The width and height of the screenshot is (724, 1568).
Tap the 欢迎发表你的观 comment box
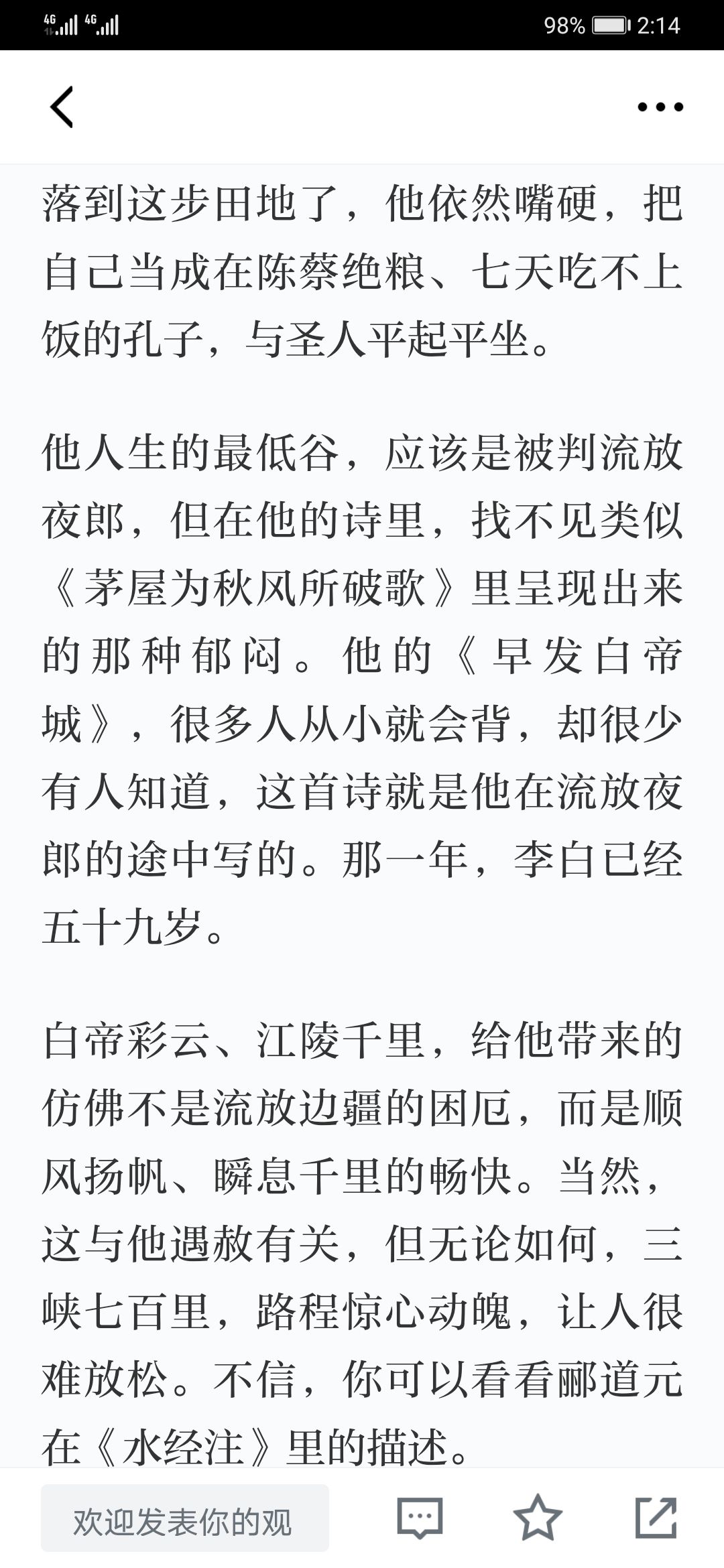click(x=185, y=1518)
